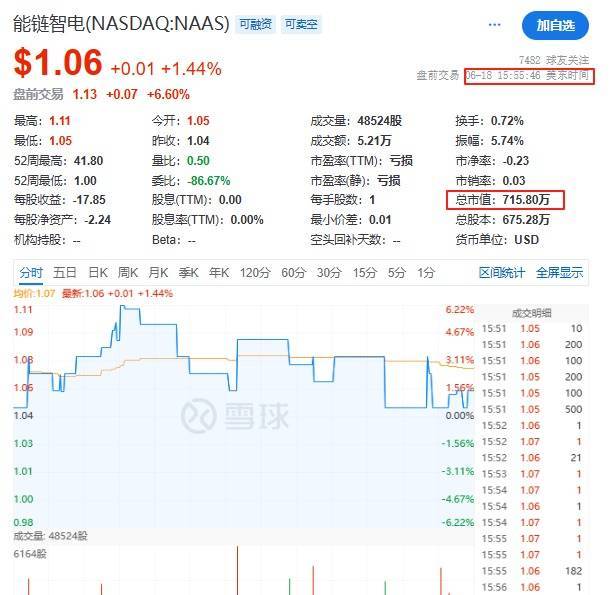Switch to the 120分 interval chart

[255, 272]
